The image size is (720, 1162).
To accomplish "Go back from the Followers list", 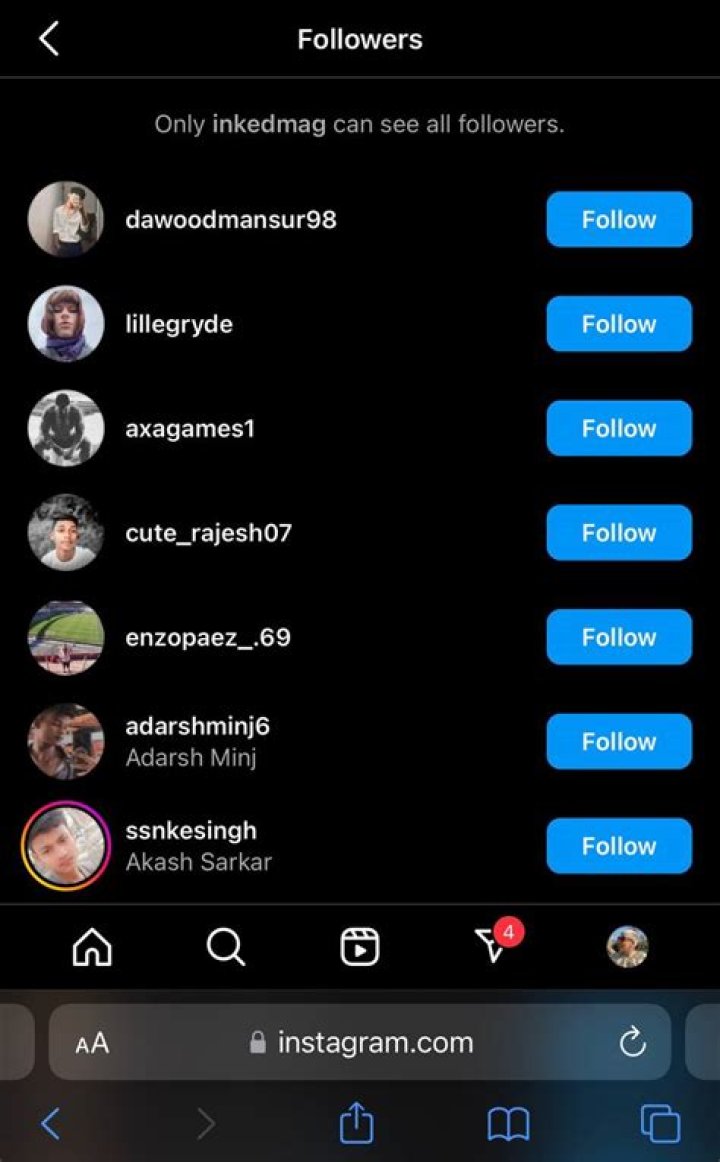I will coord(48,40).
